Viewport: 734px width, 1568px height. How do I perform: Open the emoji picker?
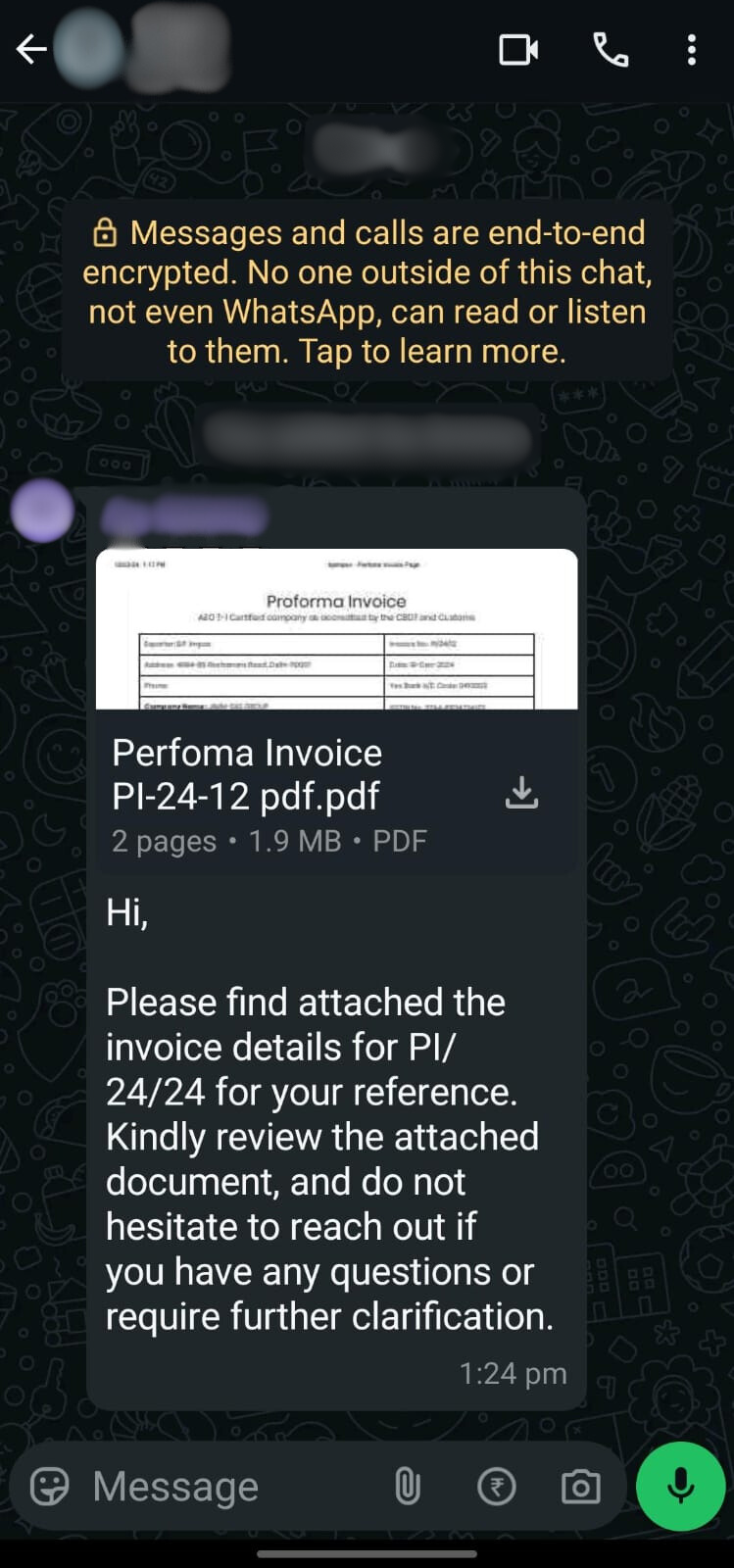[x=50, y=1487]
